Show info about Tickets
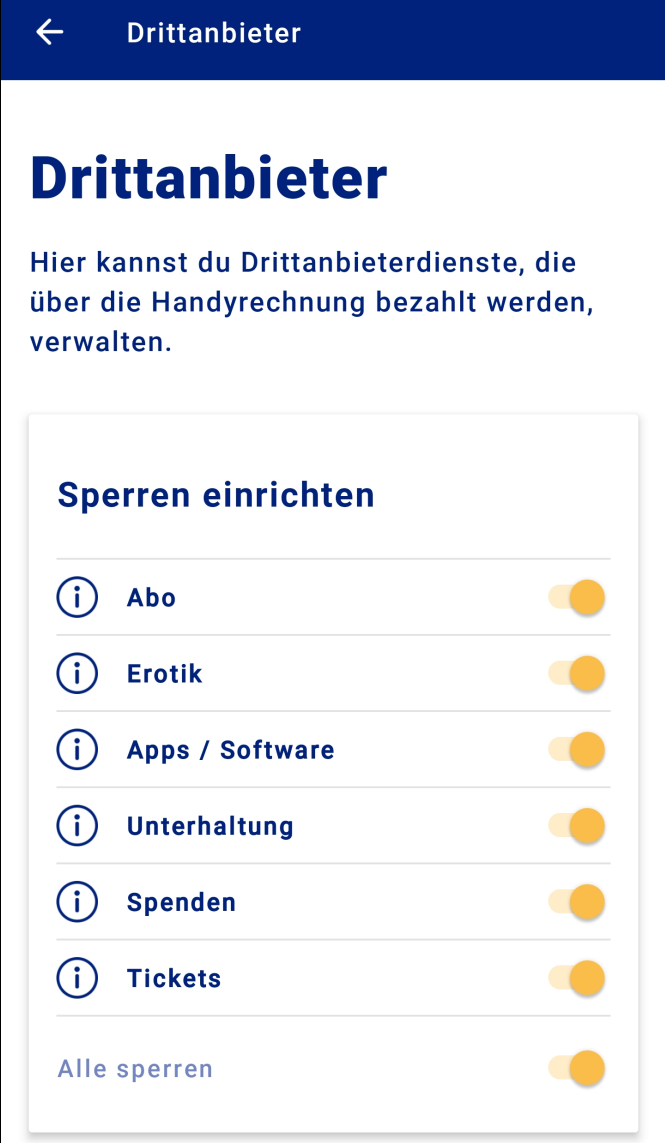 [x=77, y=978]
